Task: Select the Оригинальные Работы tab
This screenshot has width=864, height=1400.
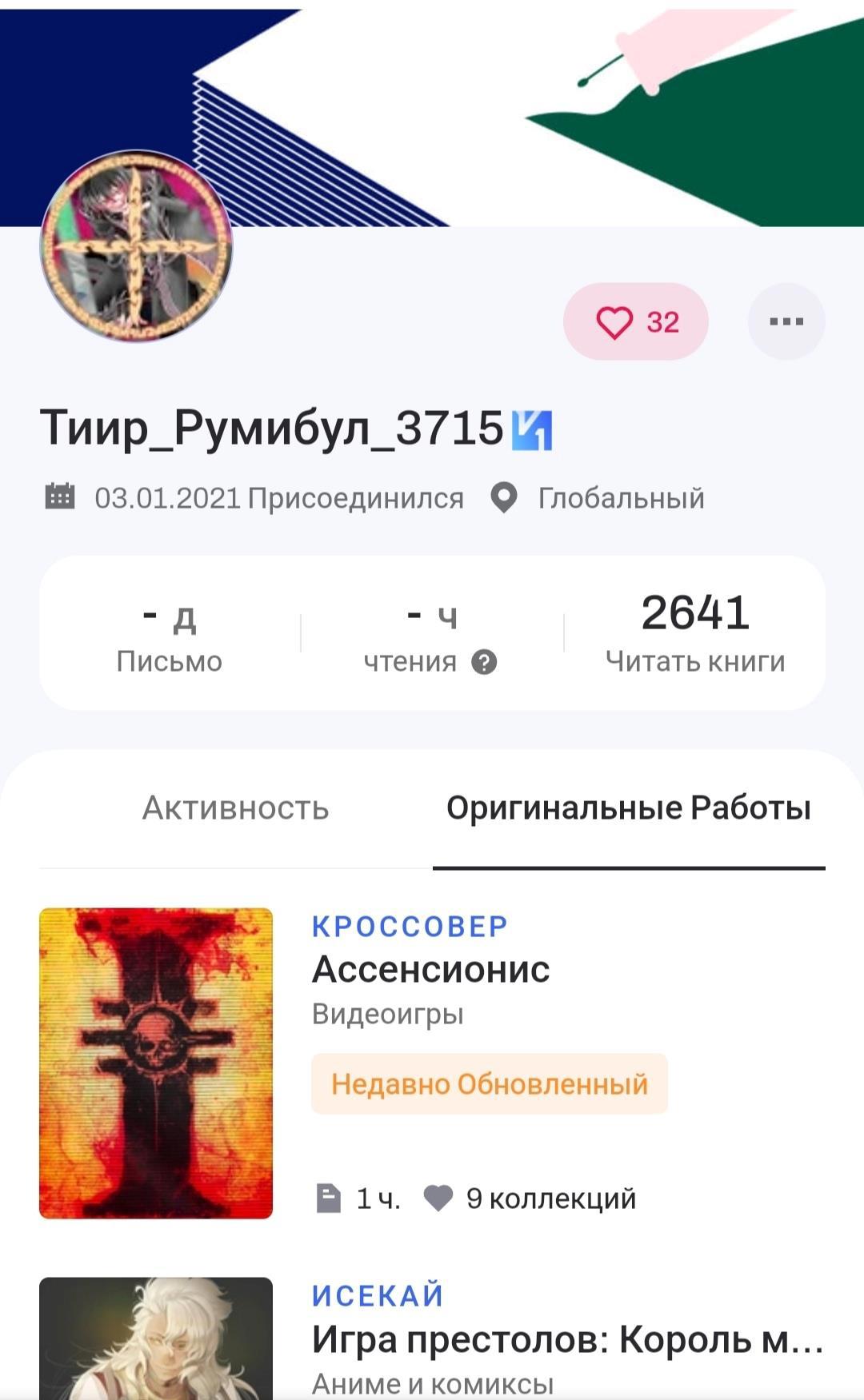Action: click(629, 808)
